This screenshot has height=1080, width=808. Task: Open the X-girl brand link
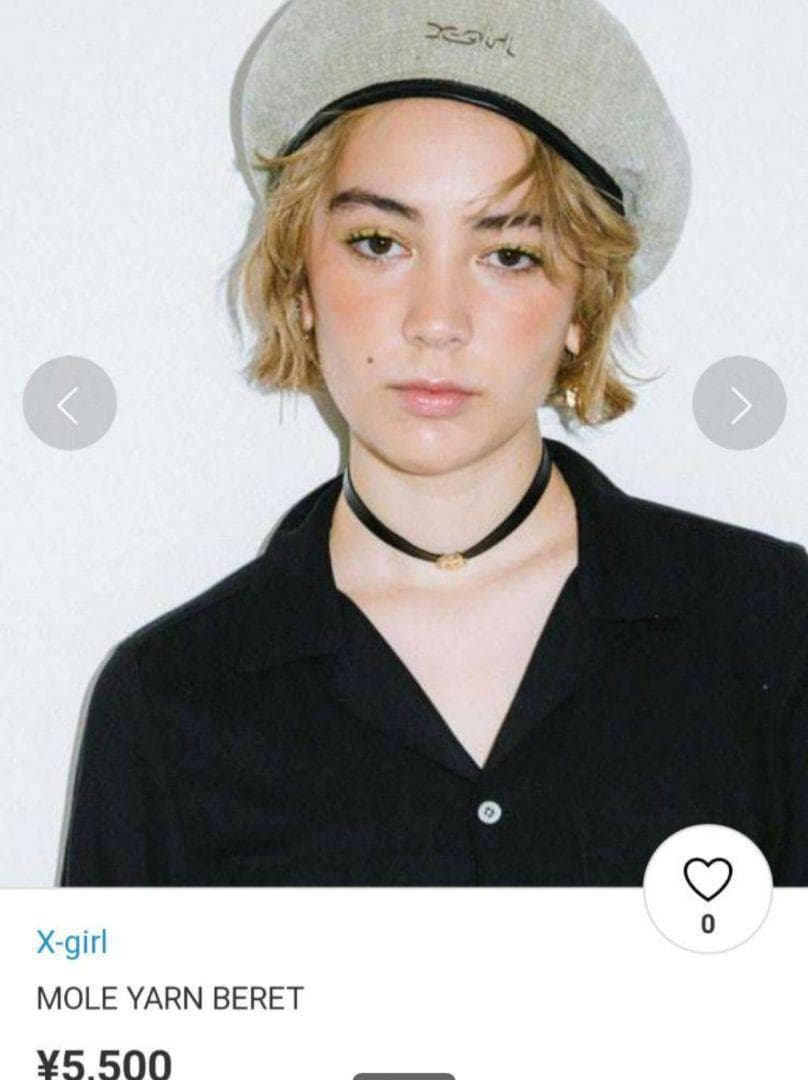(71, 942)
